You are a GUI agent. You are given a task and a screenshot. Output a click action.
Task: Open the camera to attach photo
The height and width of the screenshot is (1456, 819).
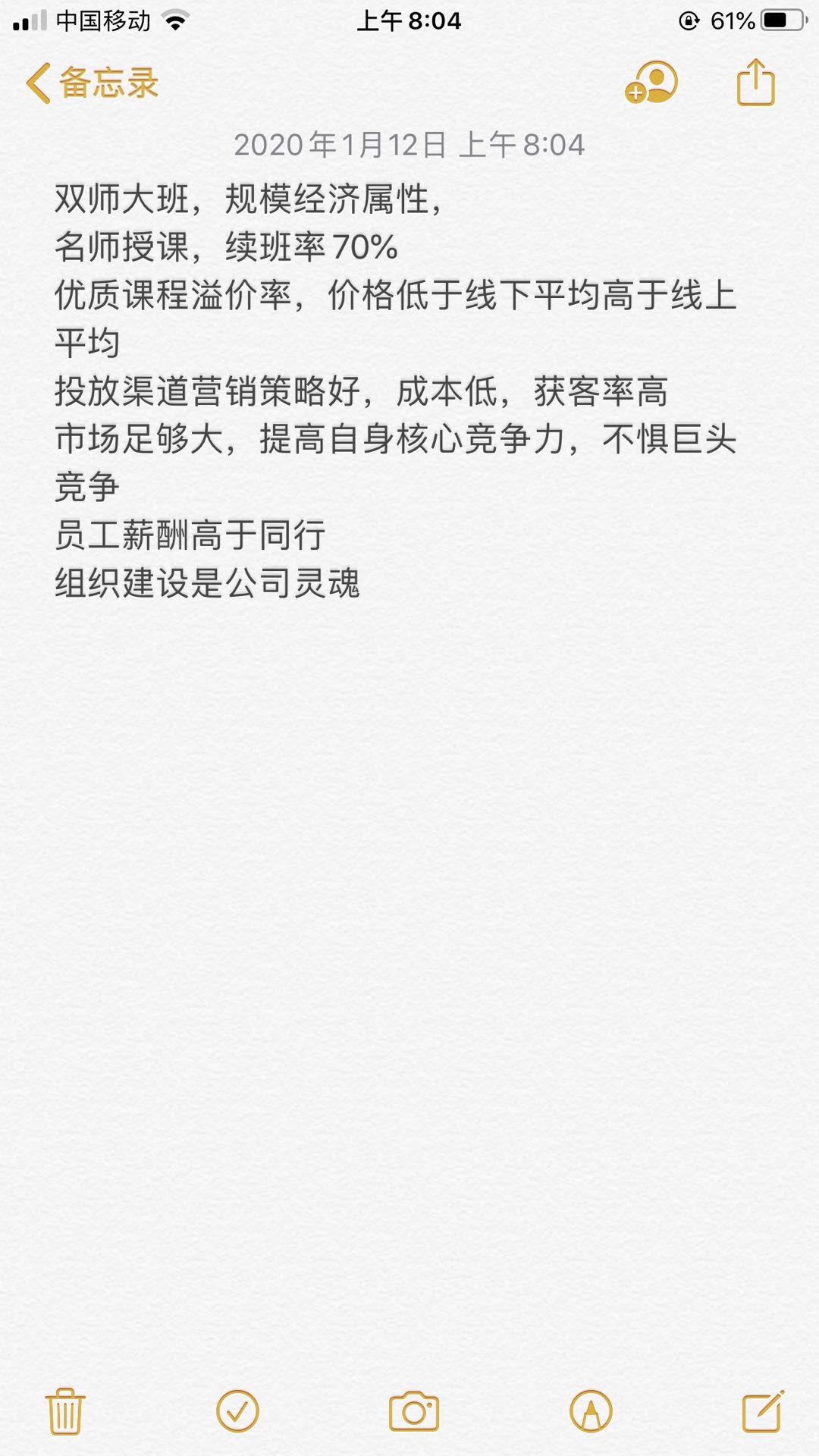tap(413, 1411)
